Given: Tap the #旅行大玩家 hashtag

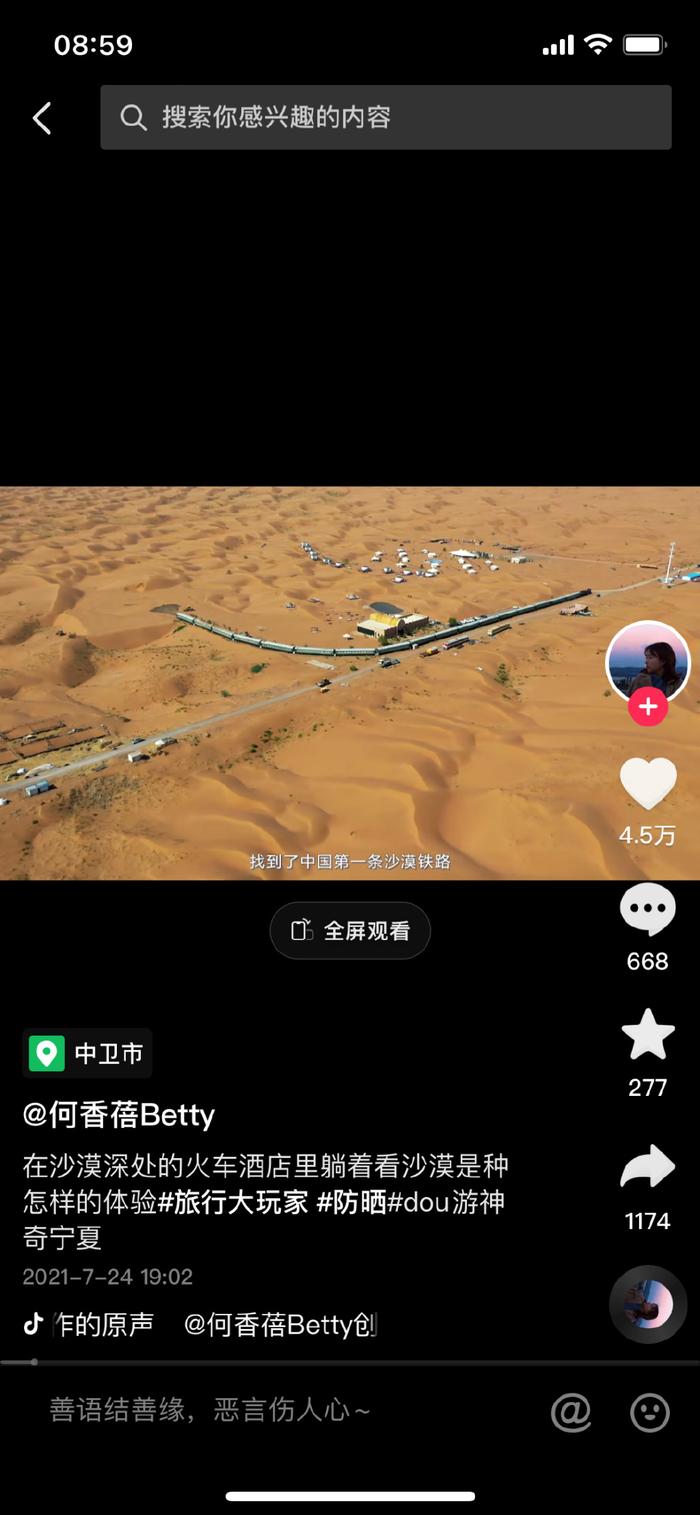Looking at the screenshot, I should pyautogui.click(x=233, y=1202).
